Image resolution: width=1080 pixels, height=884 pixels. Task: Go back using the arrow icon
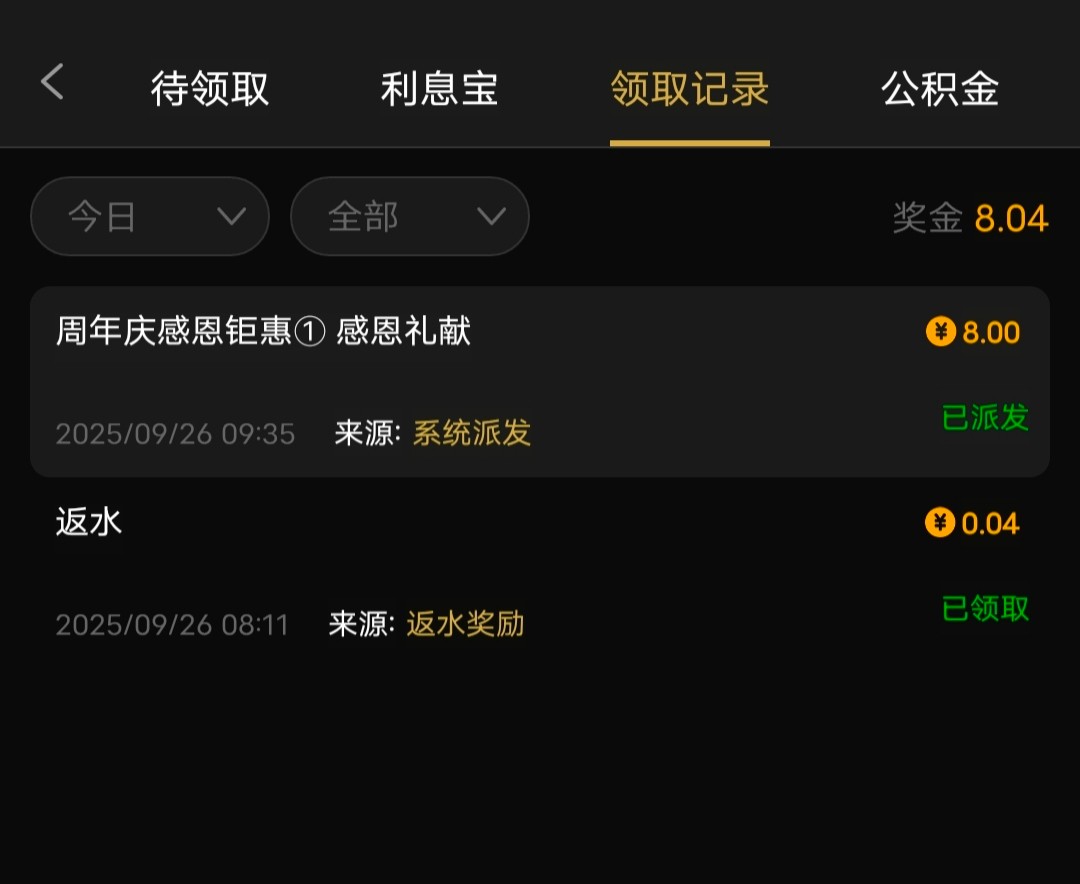(52, 82)
